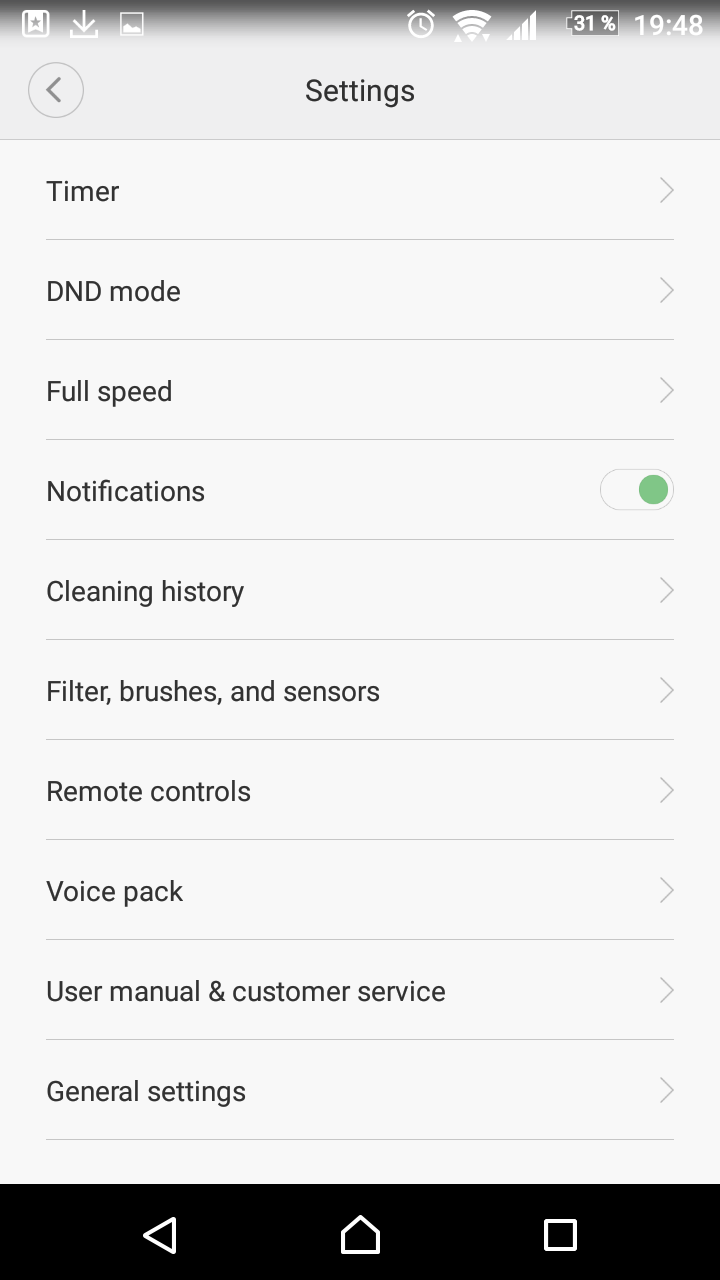Open General settings
Screen dimensions: 720x1280
point(360,1090)
